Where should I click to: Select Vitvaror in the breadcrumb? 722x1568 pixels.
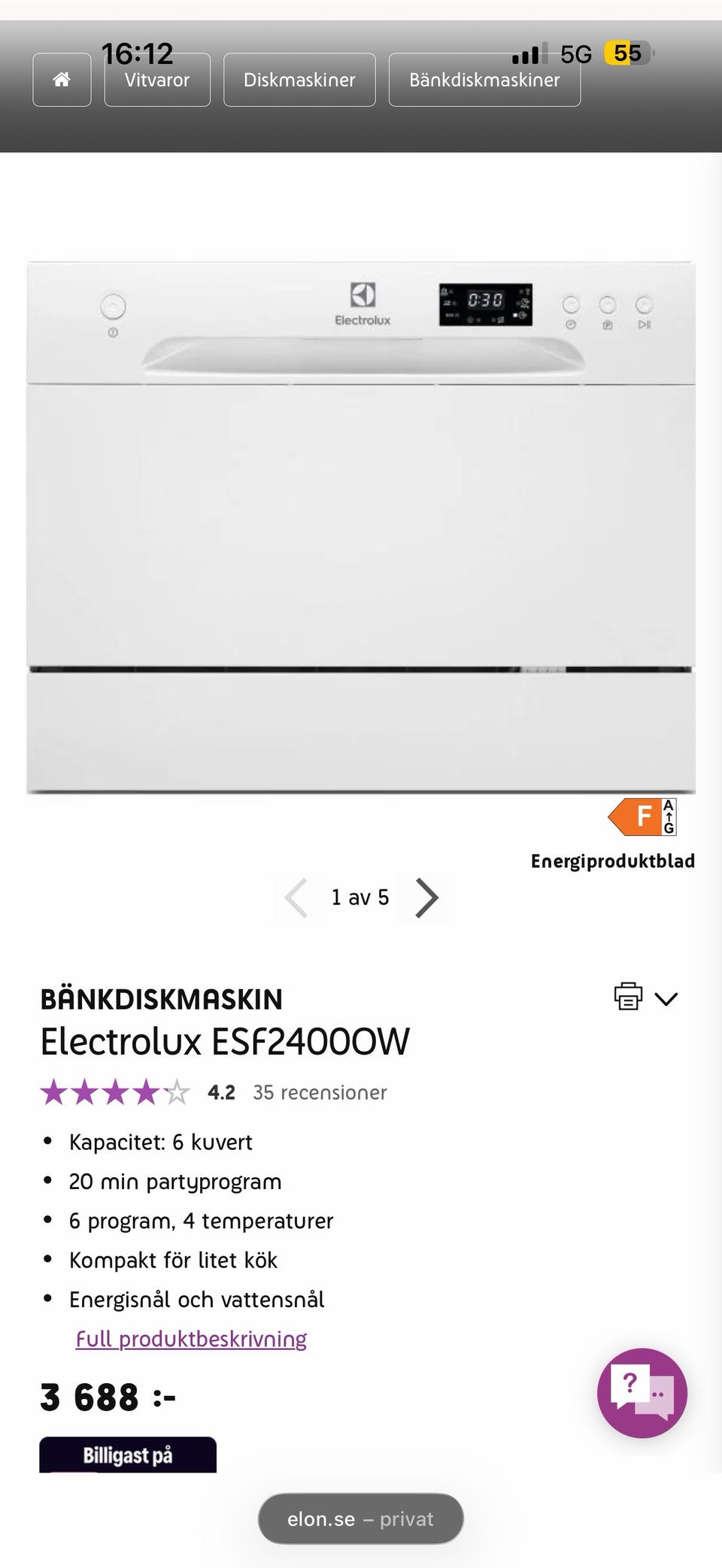pos(156,80)
